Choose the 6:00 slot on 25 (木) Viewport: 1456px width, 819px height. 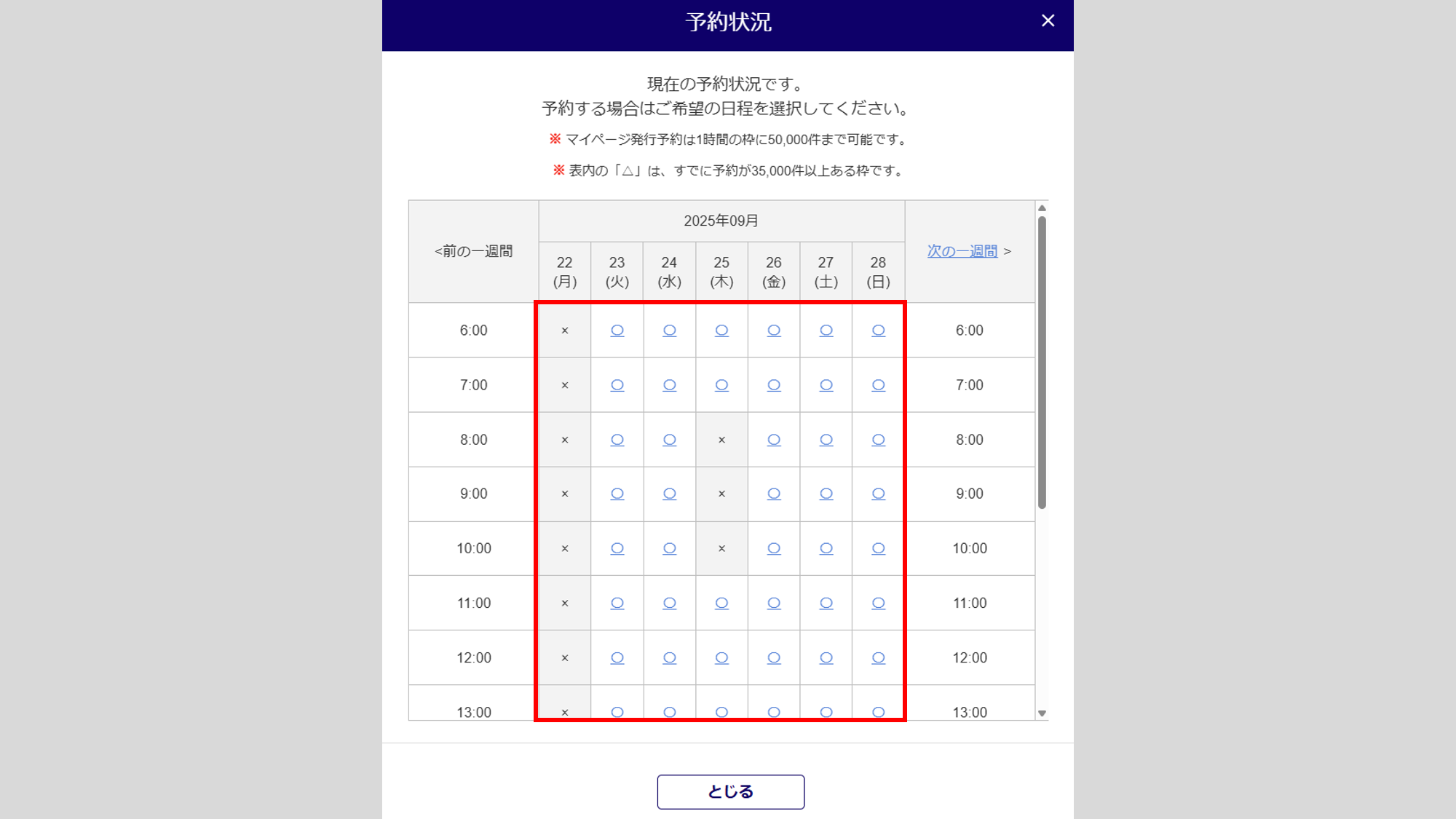click(721, 331)
